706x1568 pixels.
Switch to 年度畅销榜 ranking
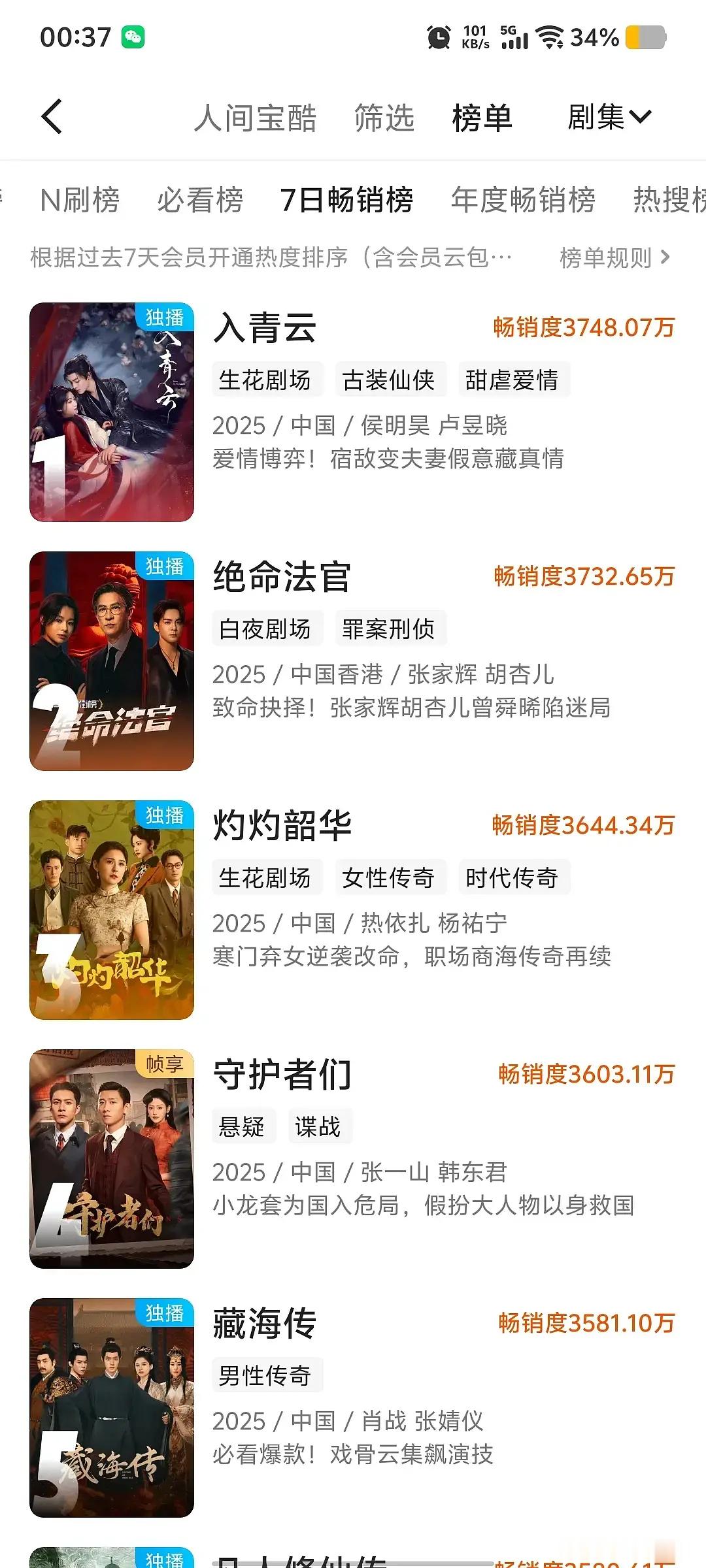click(523, 200)
